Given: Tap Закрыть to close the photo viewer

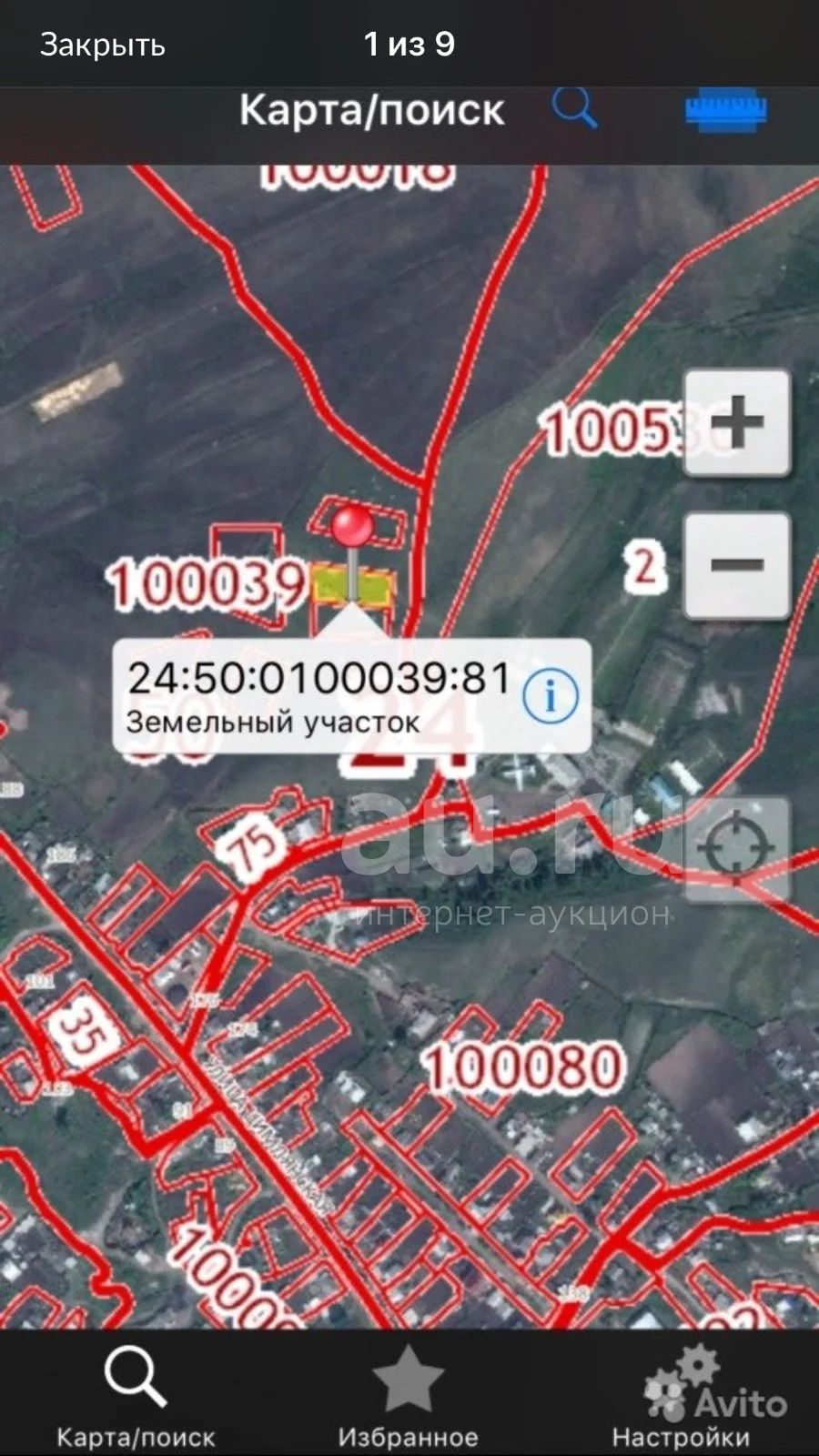Looking at the screenshot, I should click(102, 45).
